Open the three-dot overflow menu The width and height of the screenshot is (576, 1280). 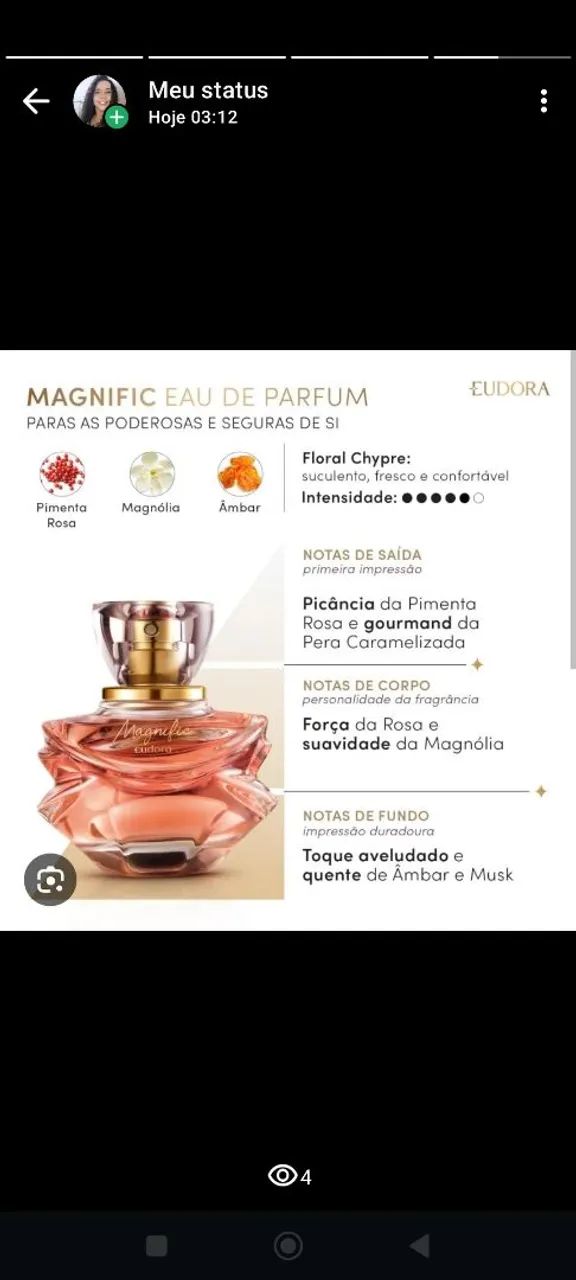(x=543, y=101)
